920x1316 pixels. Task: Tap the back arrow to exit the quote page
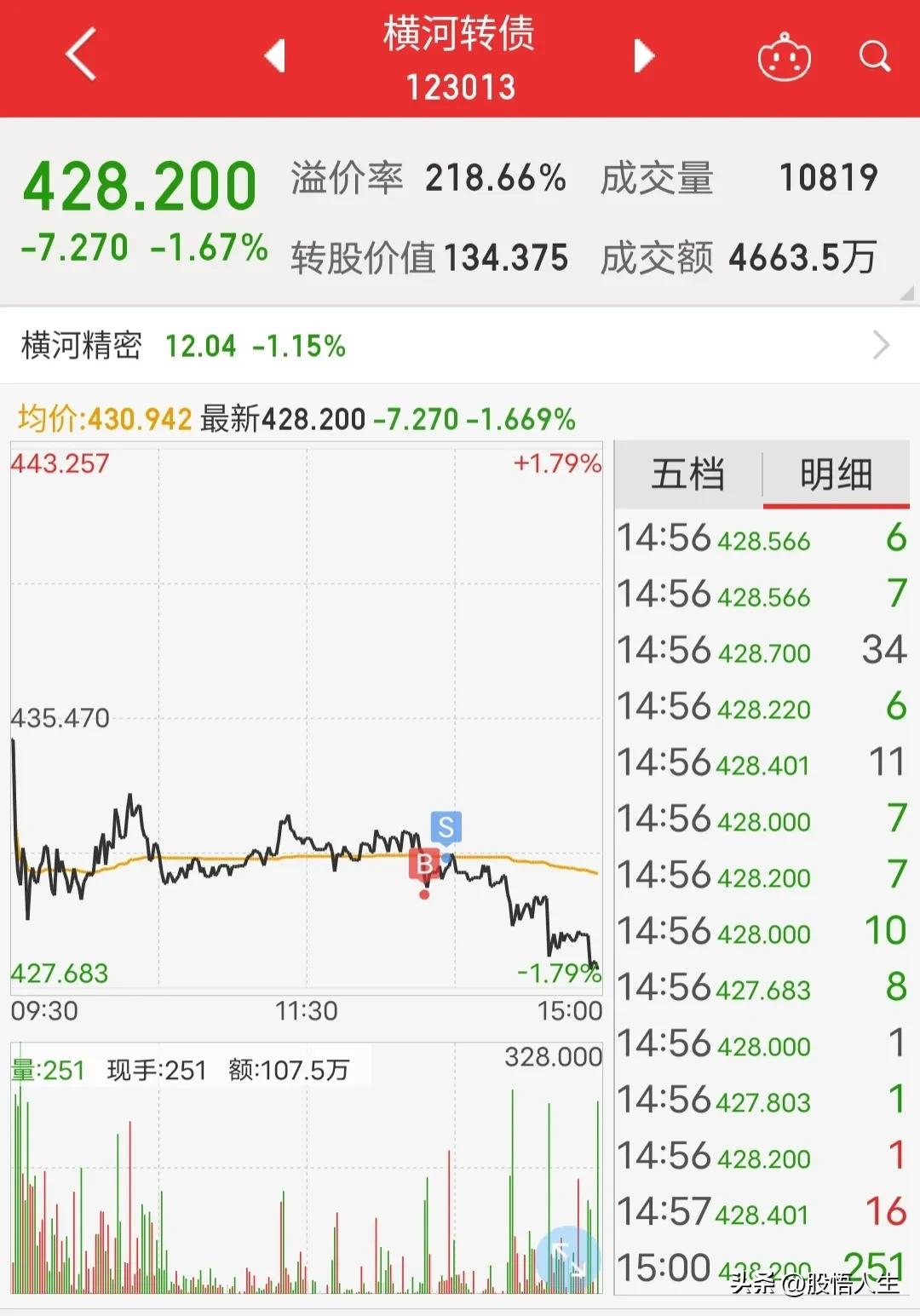click(x=79, y=56)
